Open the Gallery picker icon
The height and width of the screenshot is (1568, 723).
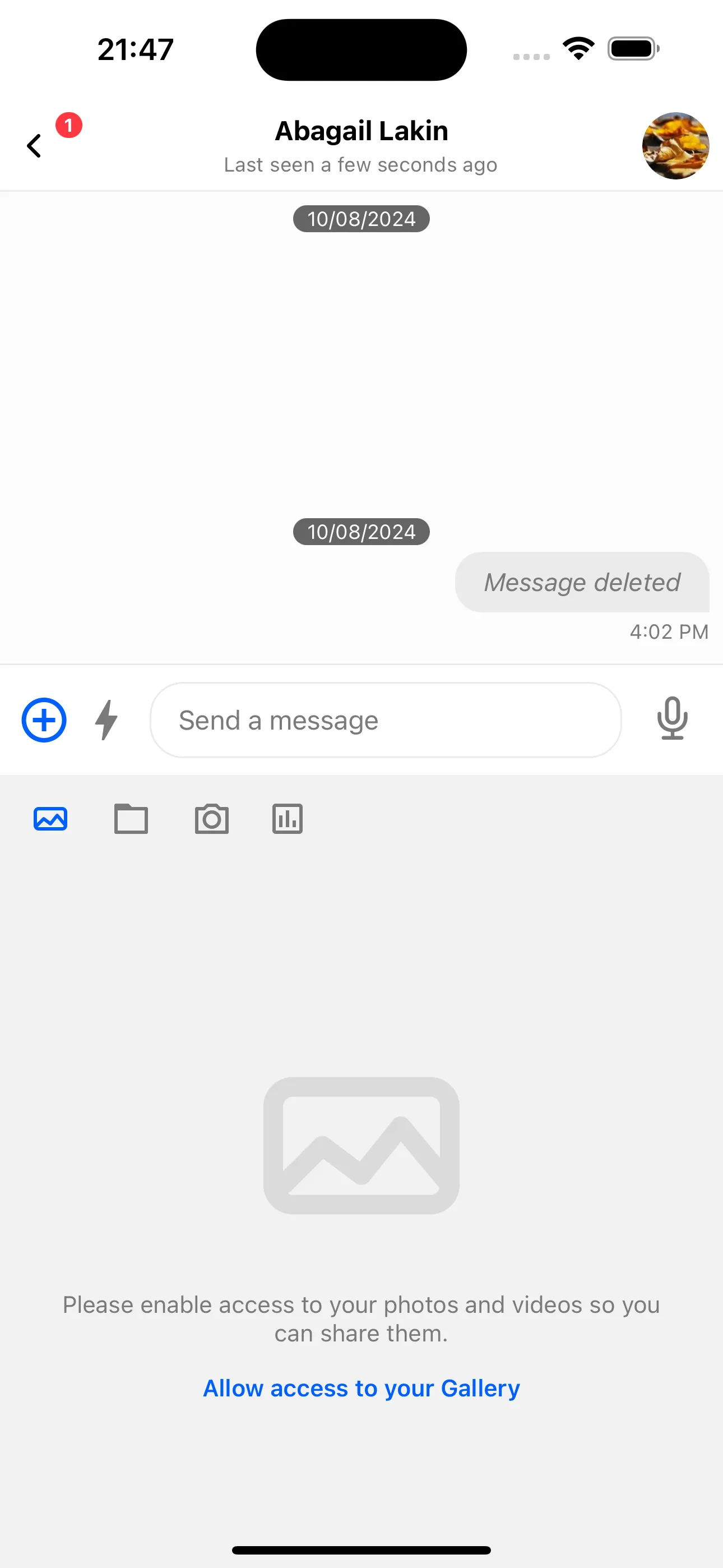tap(50, 819)
